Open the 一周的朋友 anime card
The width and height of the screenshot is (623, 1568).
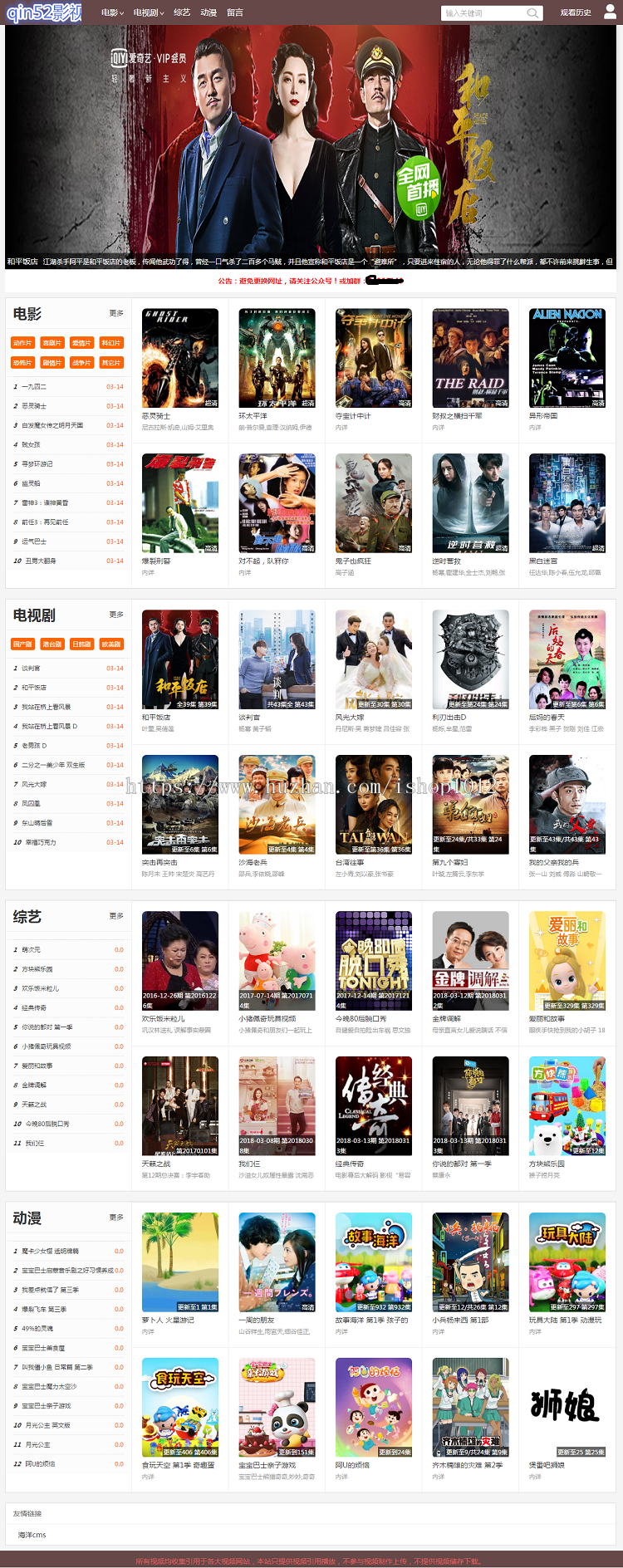[x=277, y=1262]
